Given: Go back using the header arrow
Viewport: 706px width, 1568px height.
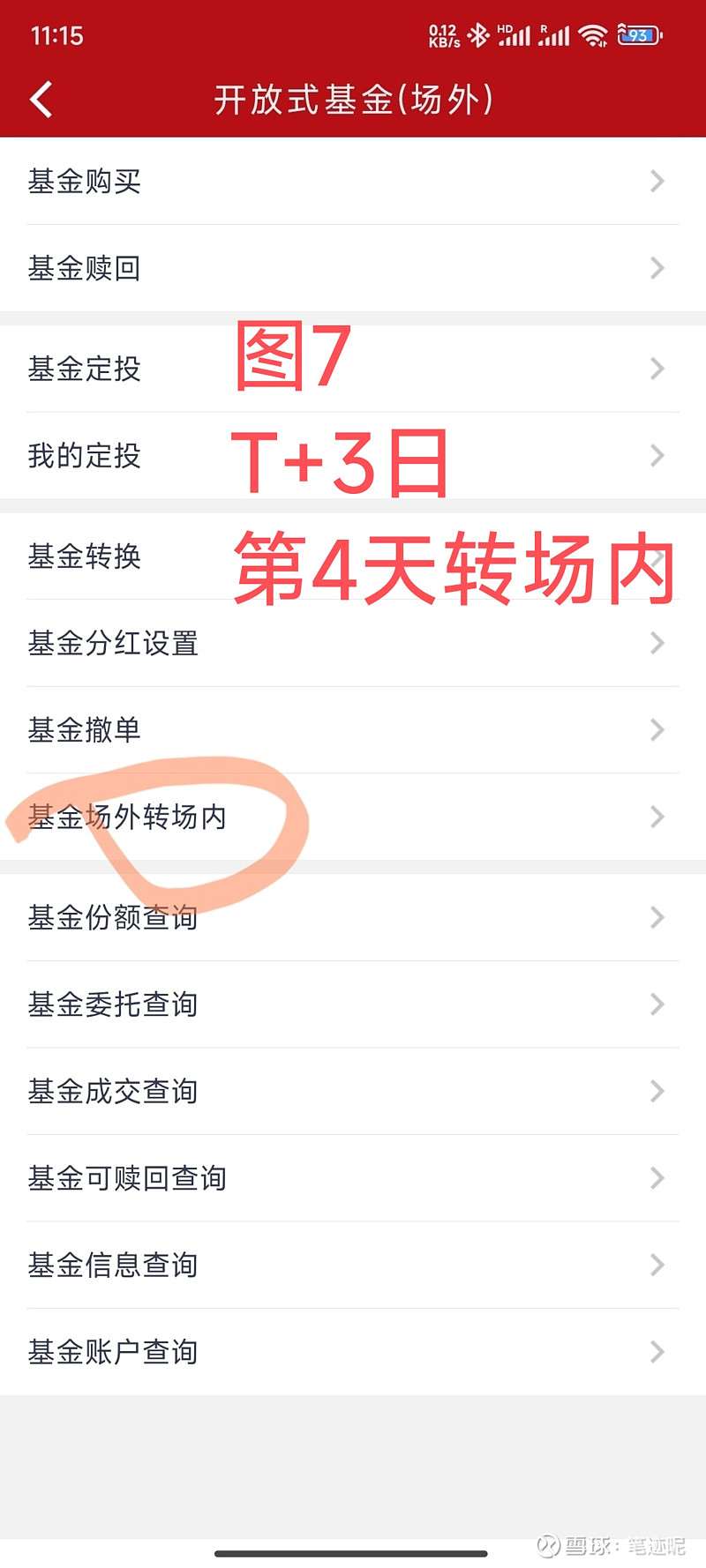Looking at the screenshot, I should pyautogui.click(x=41, y=99).
